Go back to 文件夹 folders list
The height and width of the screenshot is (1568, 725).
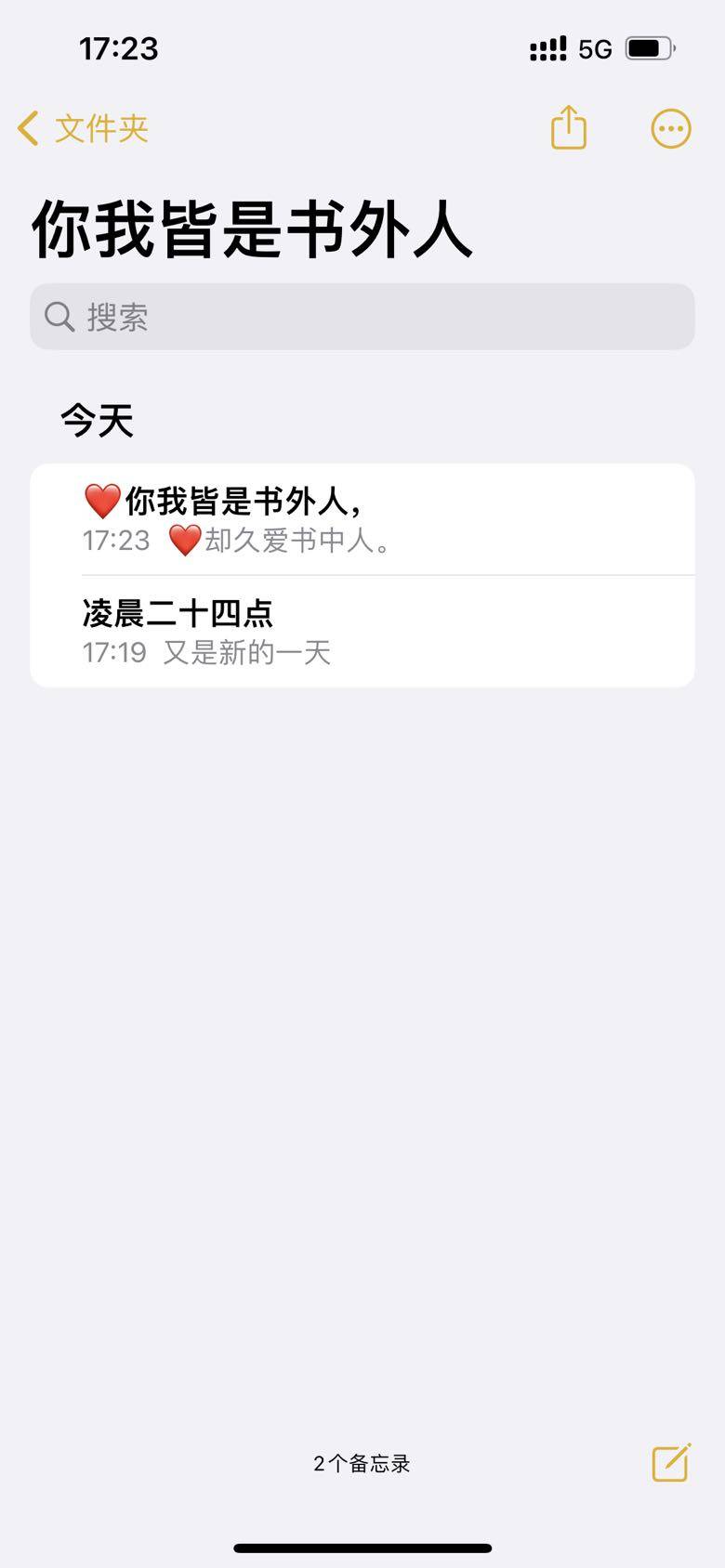(x=84, y=128)
